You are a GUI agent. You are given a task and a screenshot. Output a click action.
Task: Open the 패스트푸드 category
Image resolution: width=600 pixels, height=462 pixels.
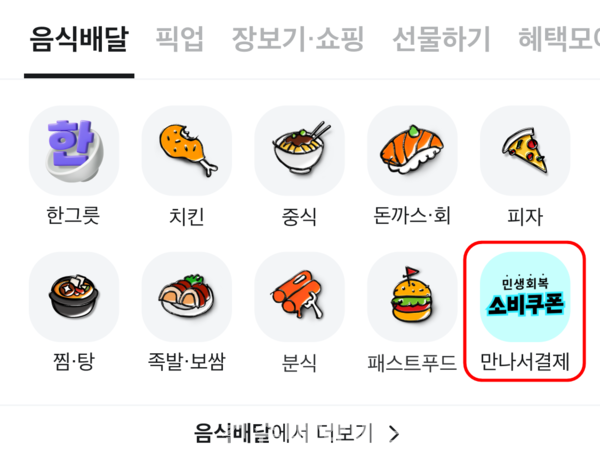412,311
